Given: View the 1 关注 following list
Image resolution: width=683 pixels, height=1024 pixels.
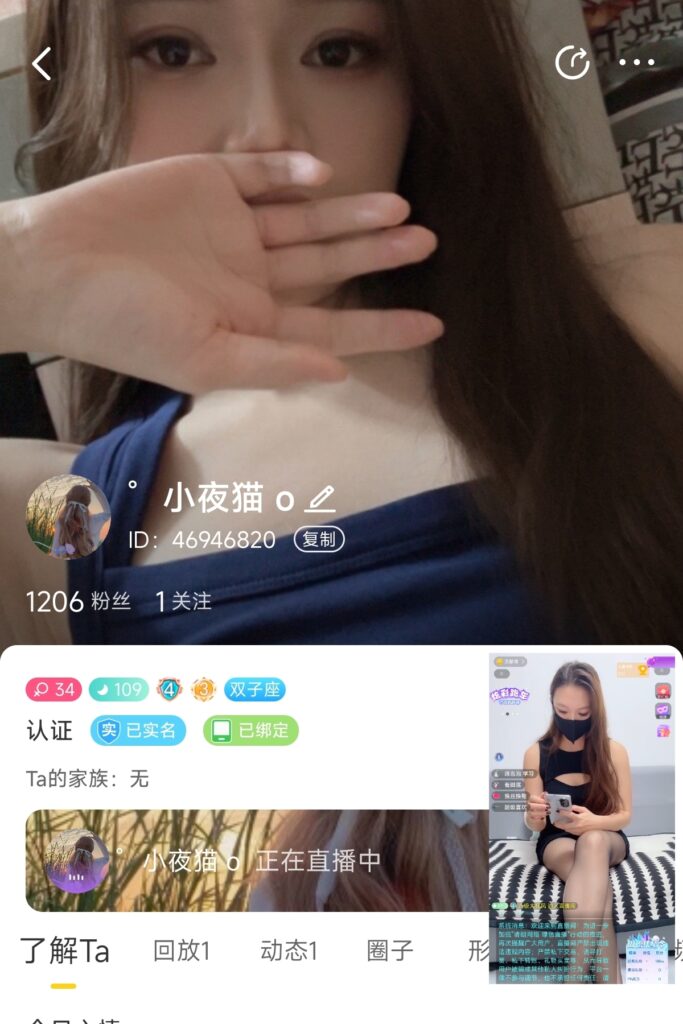Looking at the screenshot, I should point(184,601).
